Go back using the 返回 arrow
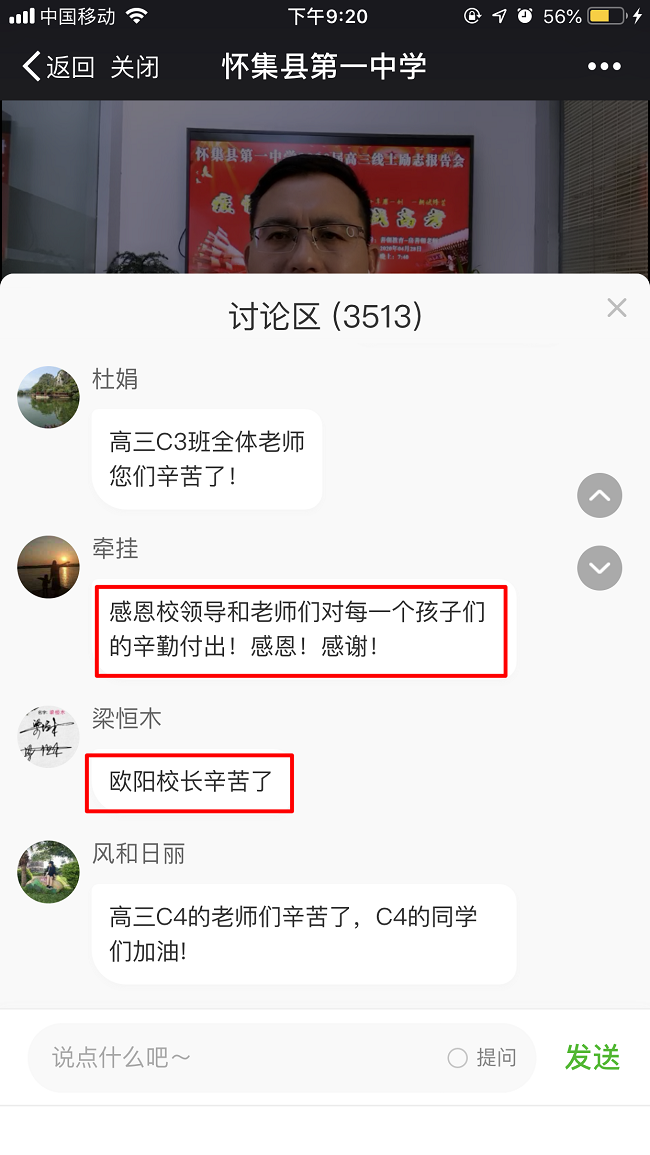This screenshot has height=1155, width=650. [x=56, y=67]
